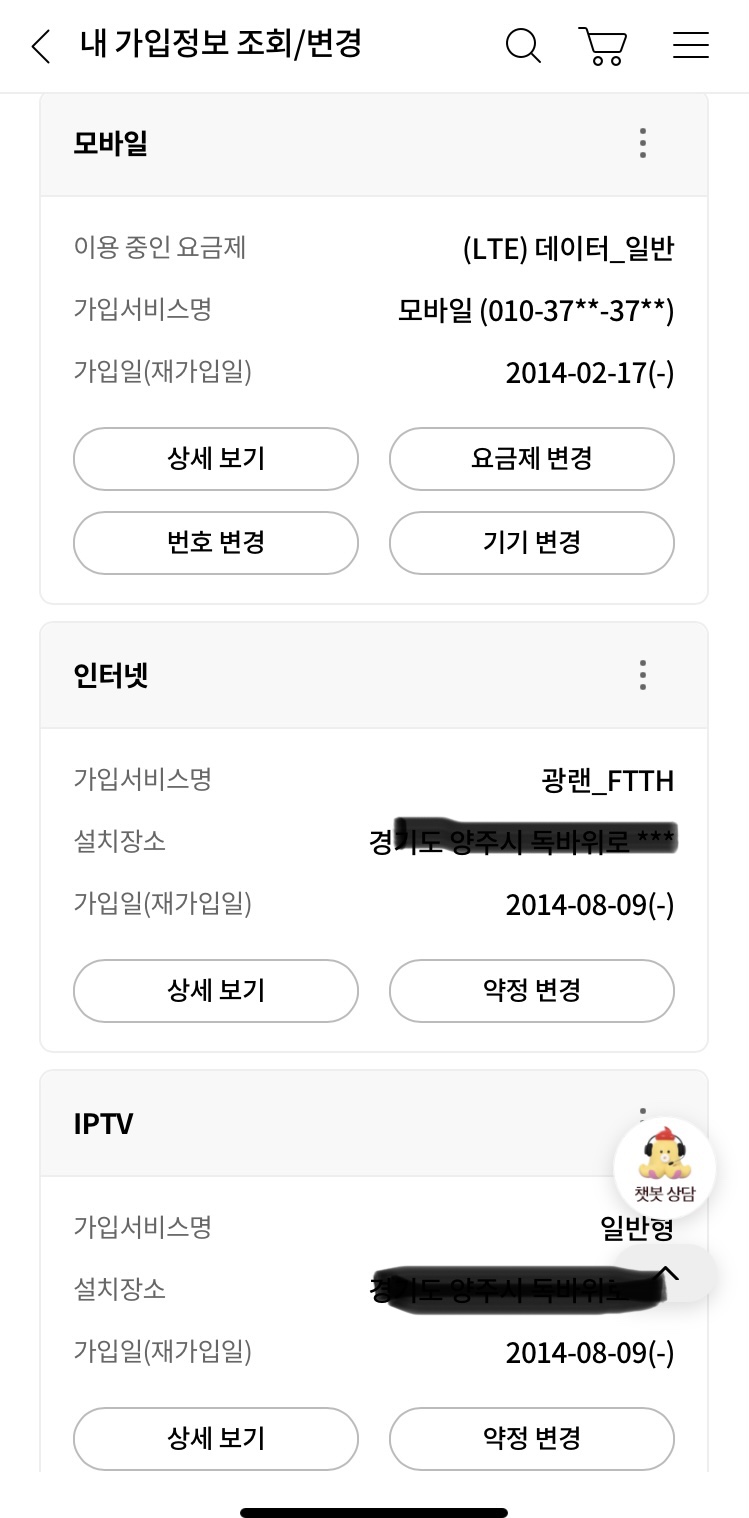This screenshot has height=1518, width=749.
Task: Tap 약정 변경 in the 인터넷 card
Action: (x=531, y=991)
